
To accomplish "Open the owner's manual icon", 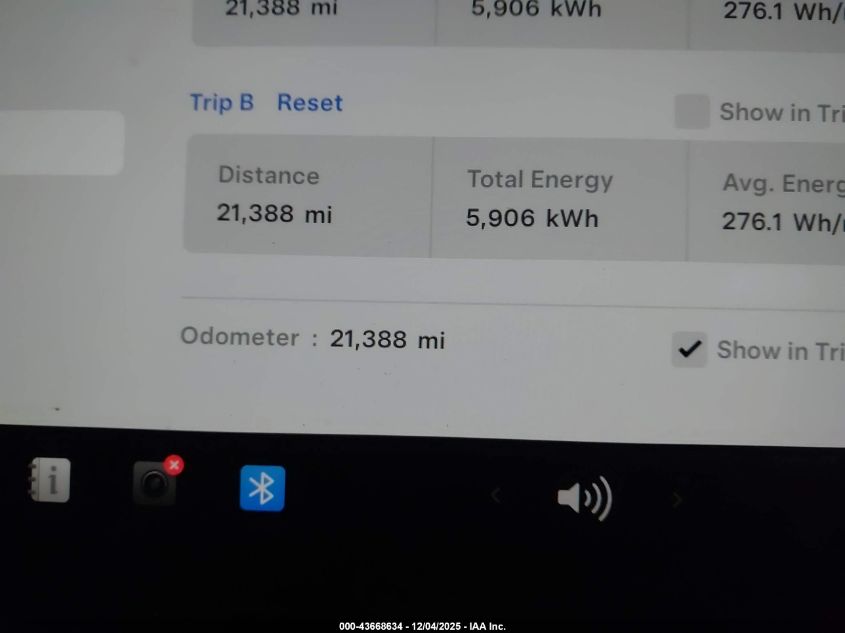I will [x=50, y=480].
